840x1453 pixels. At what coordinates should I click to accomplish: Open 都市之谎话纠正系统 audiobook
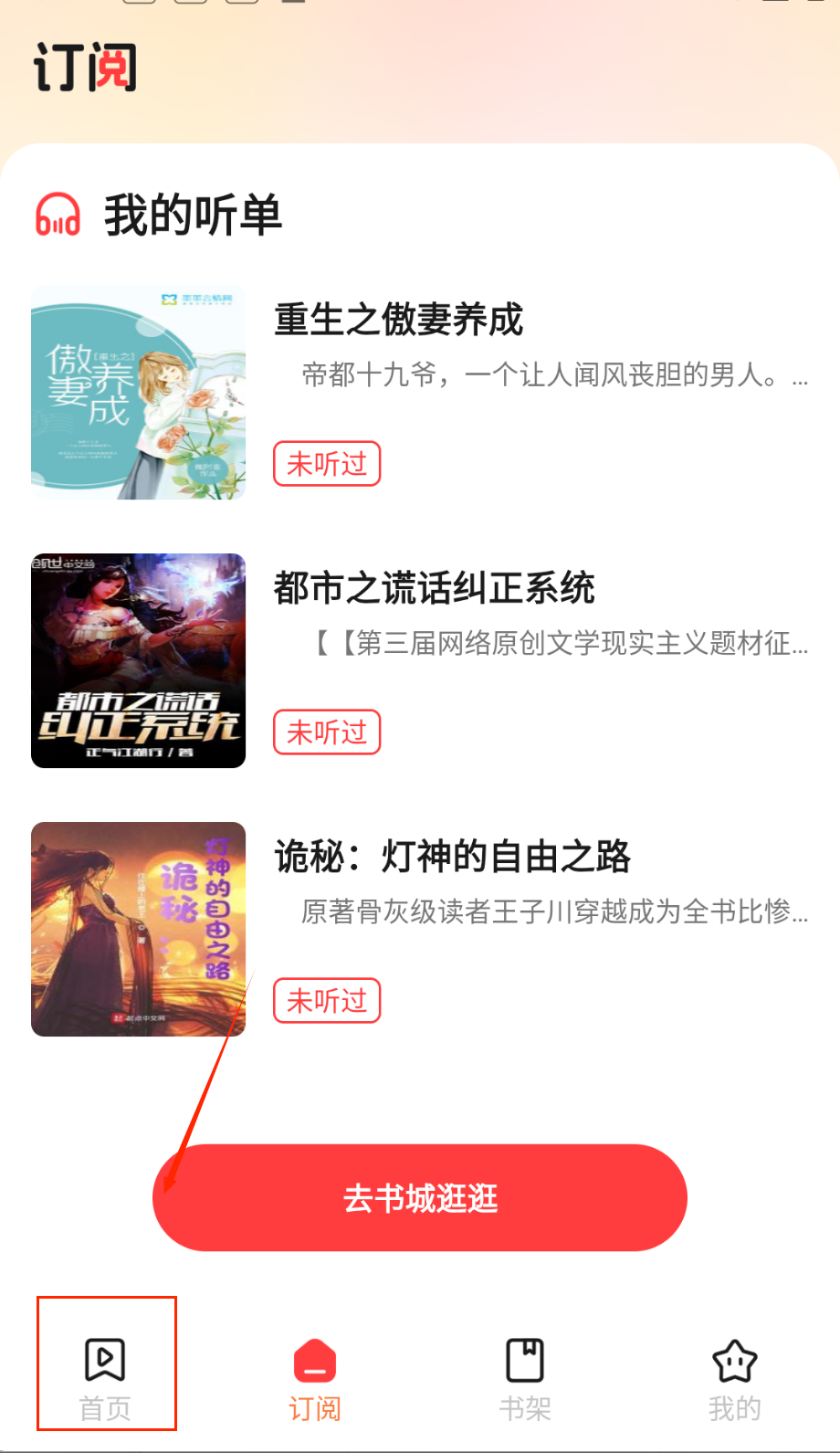coord(434,589)
